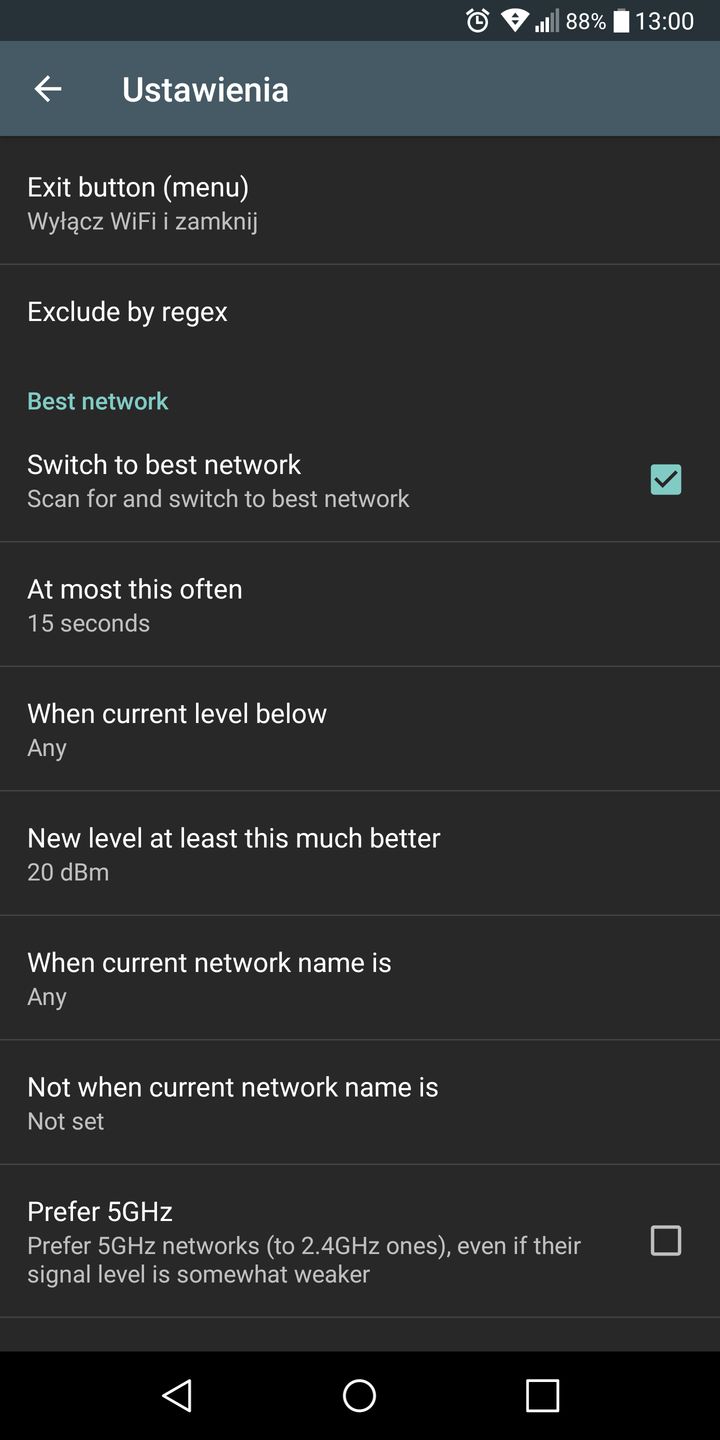Enable the Prefer 5GHz checkbox

coord(665,1240)
